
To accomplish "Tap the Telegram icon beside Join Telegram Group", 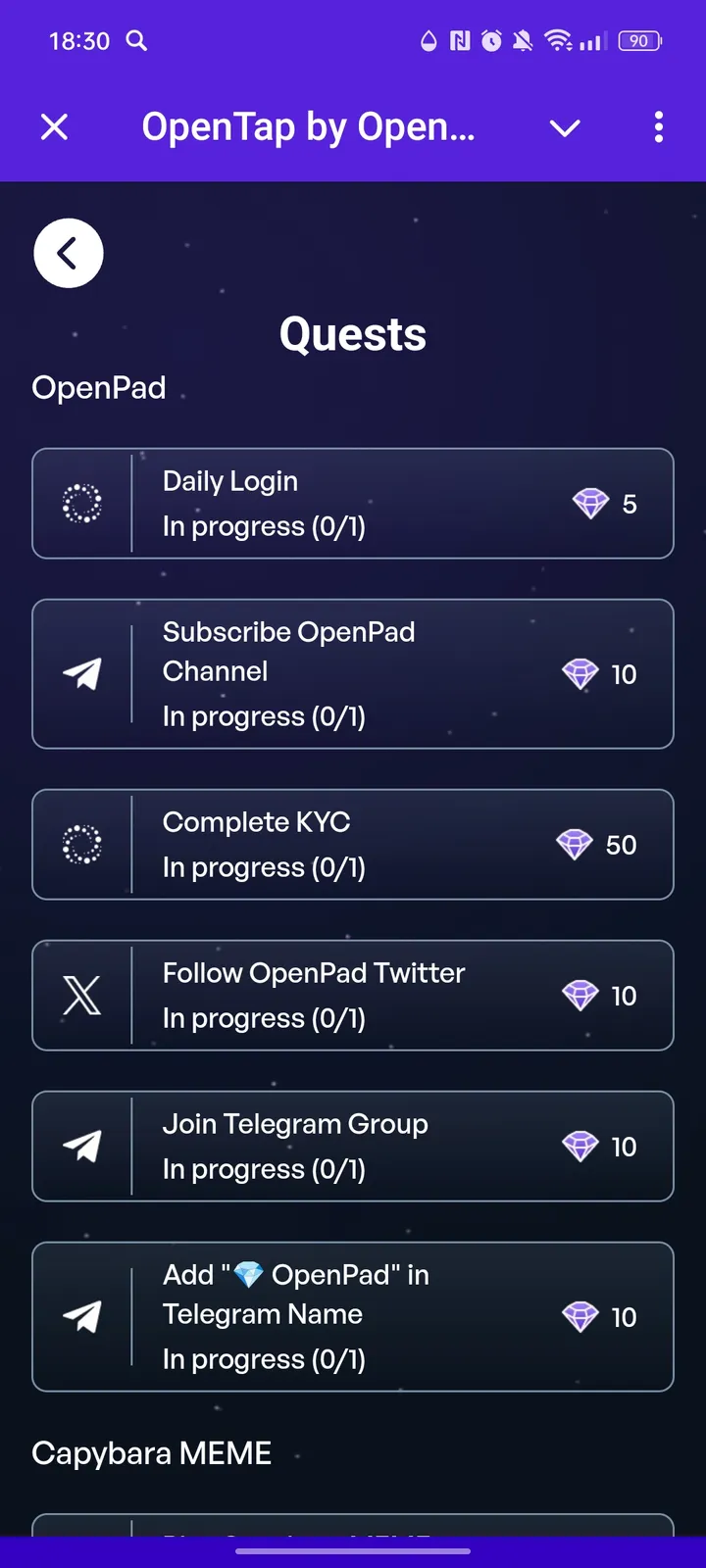I will [x=82, y=1147].
